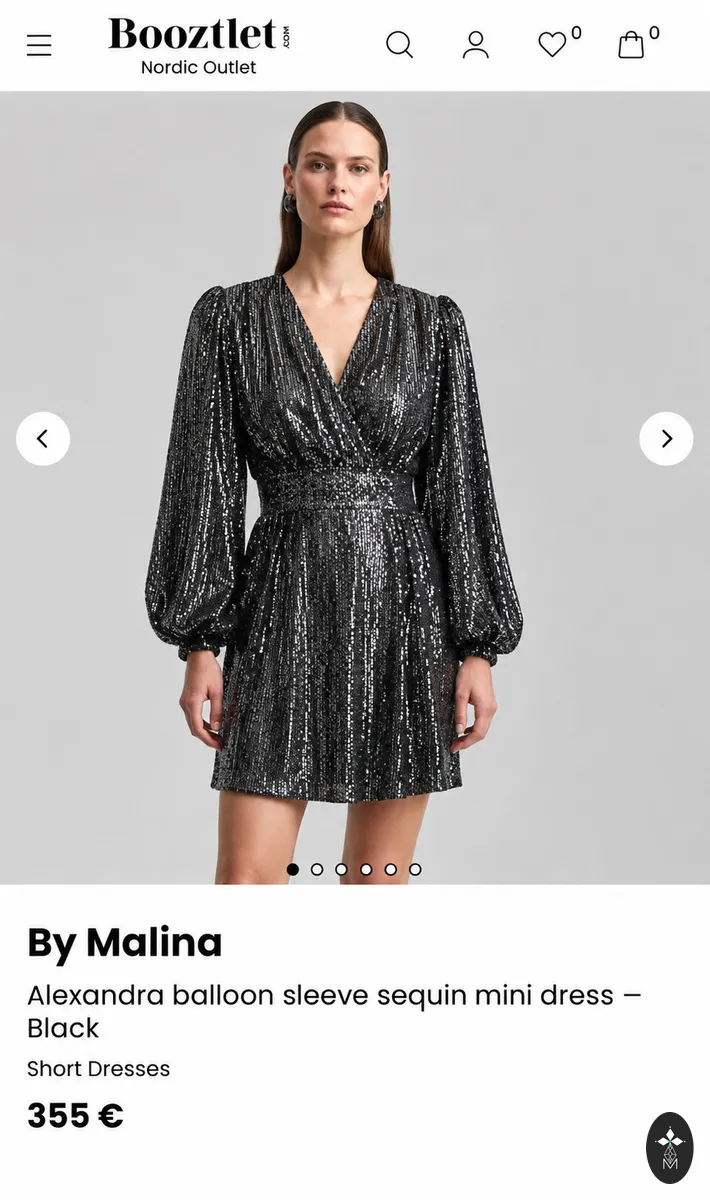This screenshot has height=1200, width=710.
Task: Jump to the last image dot
Action: (x=415, y=869)
